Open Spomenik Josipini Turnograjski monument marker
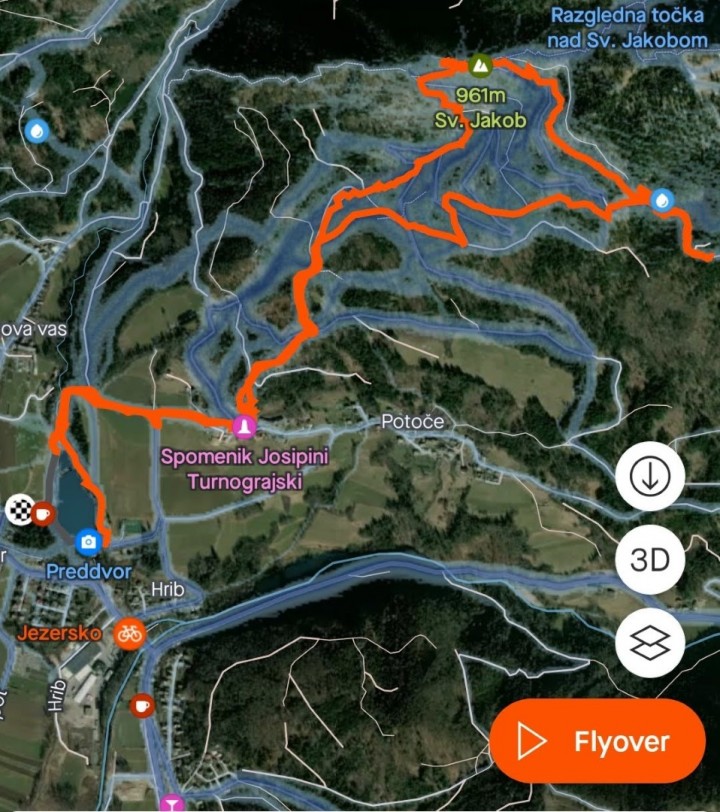This screenshot has height=812, width=720. (x=243, y=427)
